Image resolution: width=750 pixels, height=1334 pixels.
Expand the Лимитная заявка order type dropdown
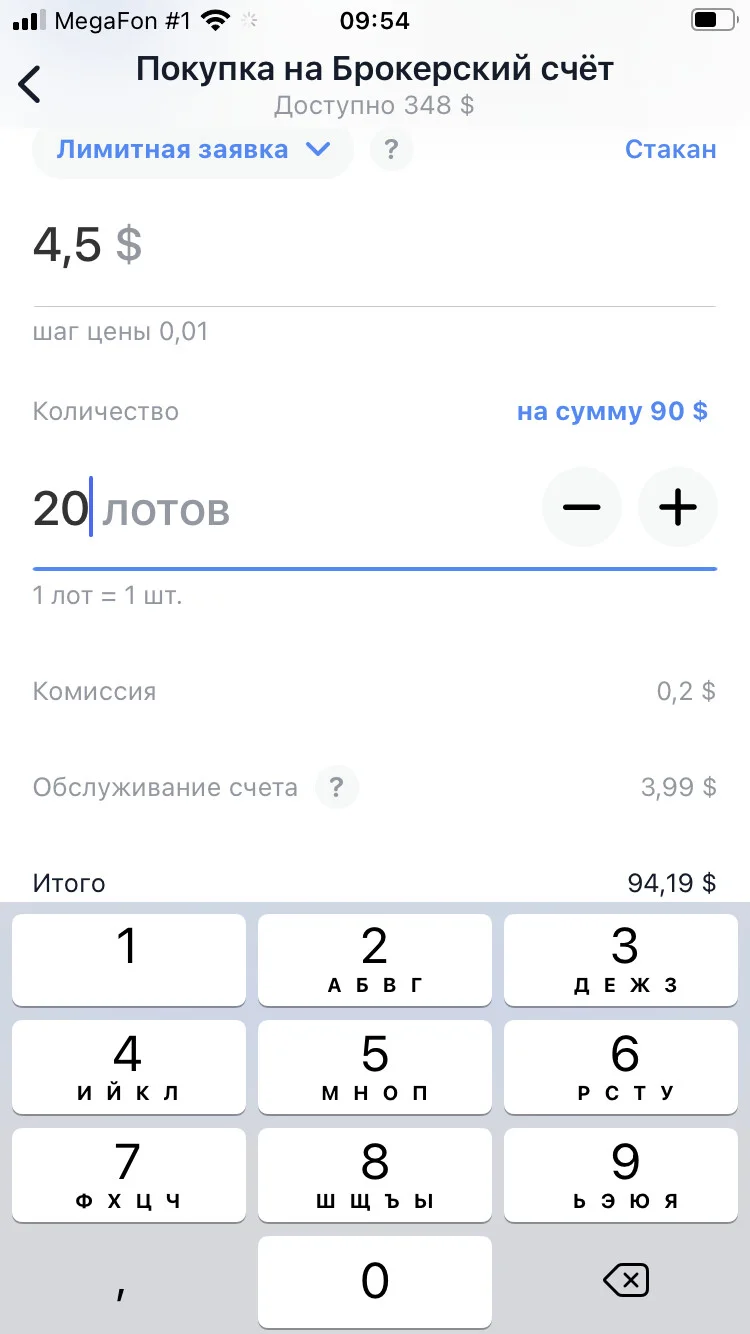click(192, 150)
